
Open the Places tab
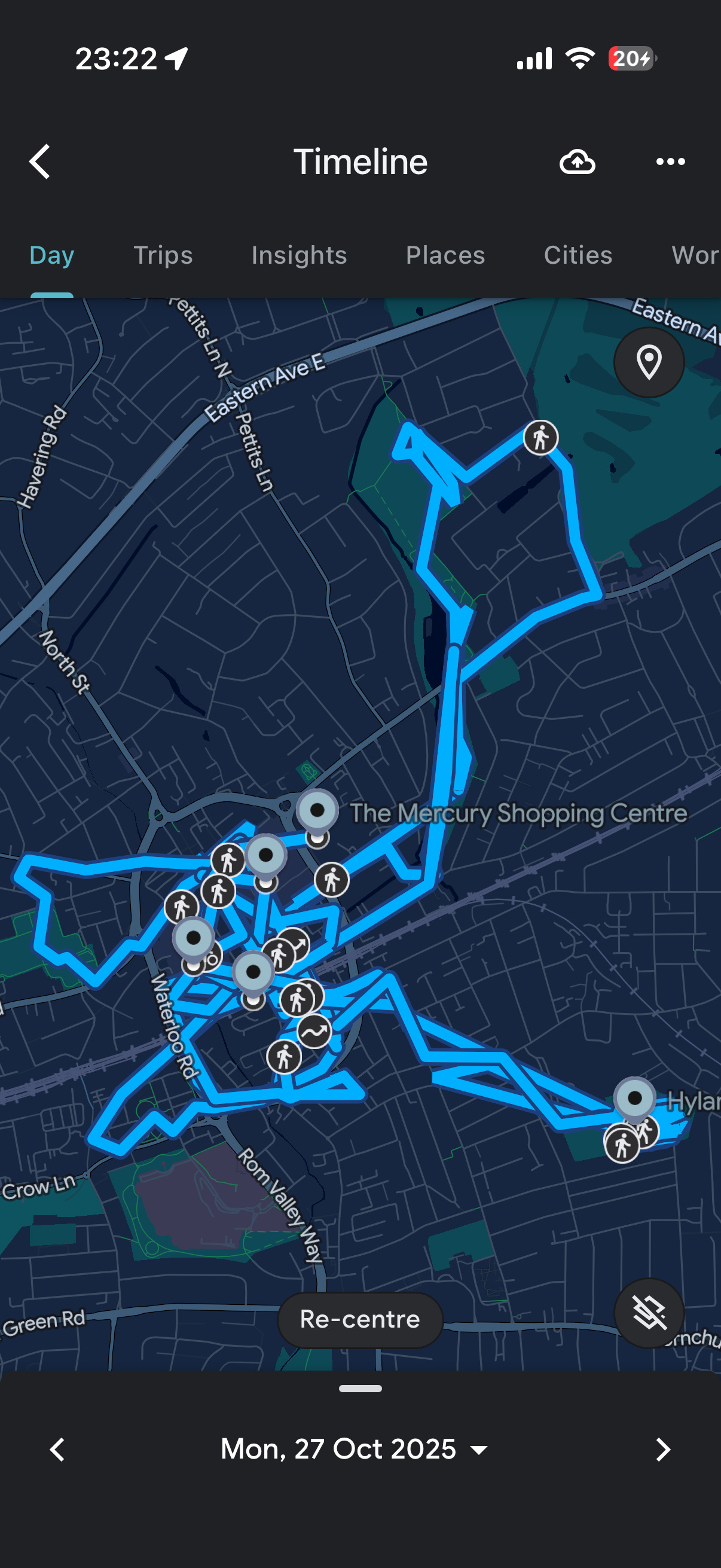pyautogui.click(x=445, y=255)
